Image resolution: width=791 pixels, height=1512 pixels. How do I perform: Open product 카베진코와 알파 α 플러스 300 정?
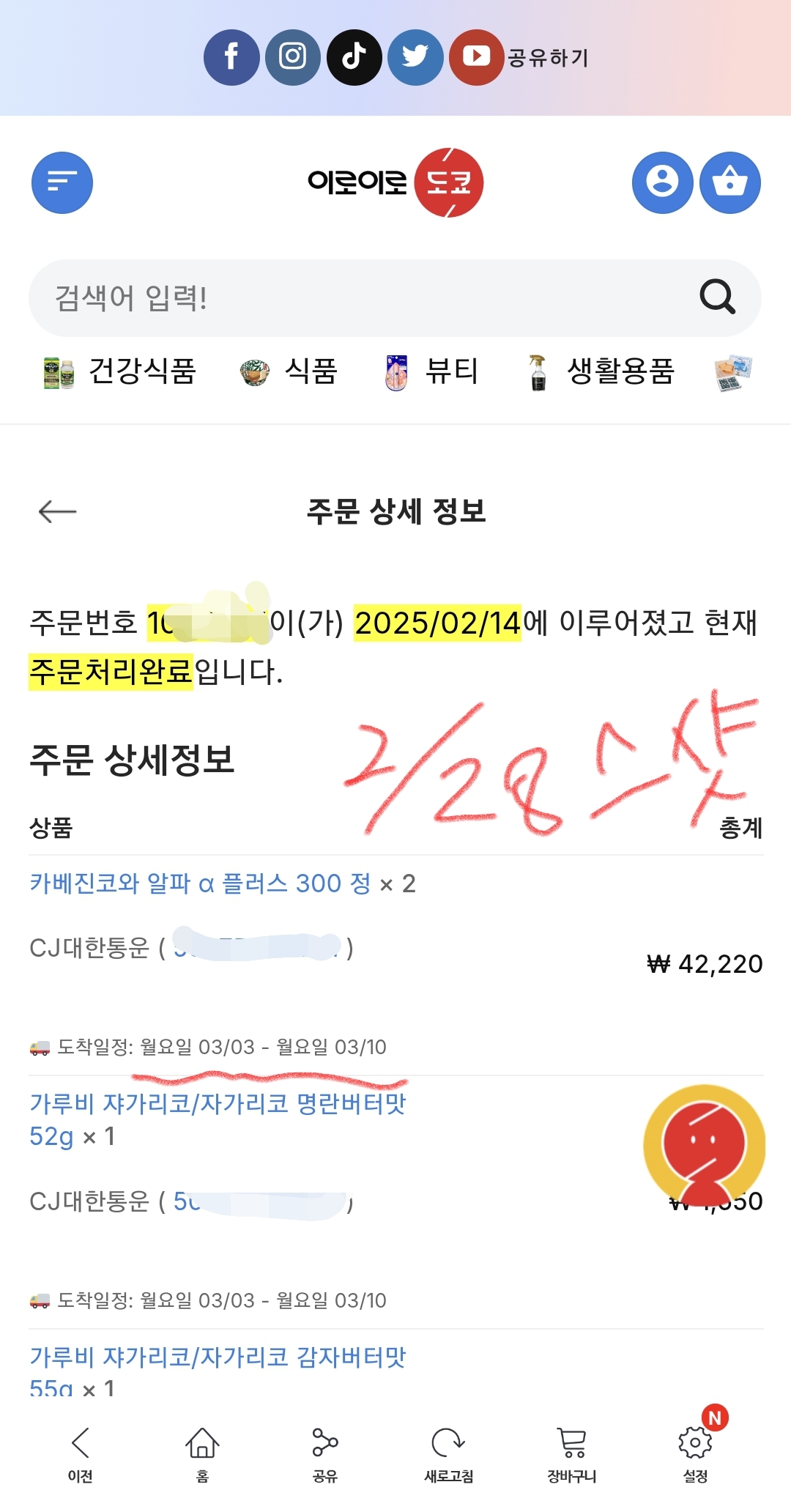(200, 883)
